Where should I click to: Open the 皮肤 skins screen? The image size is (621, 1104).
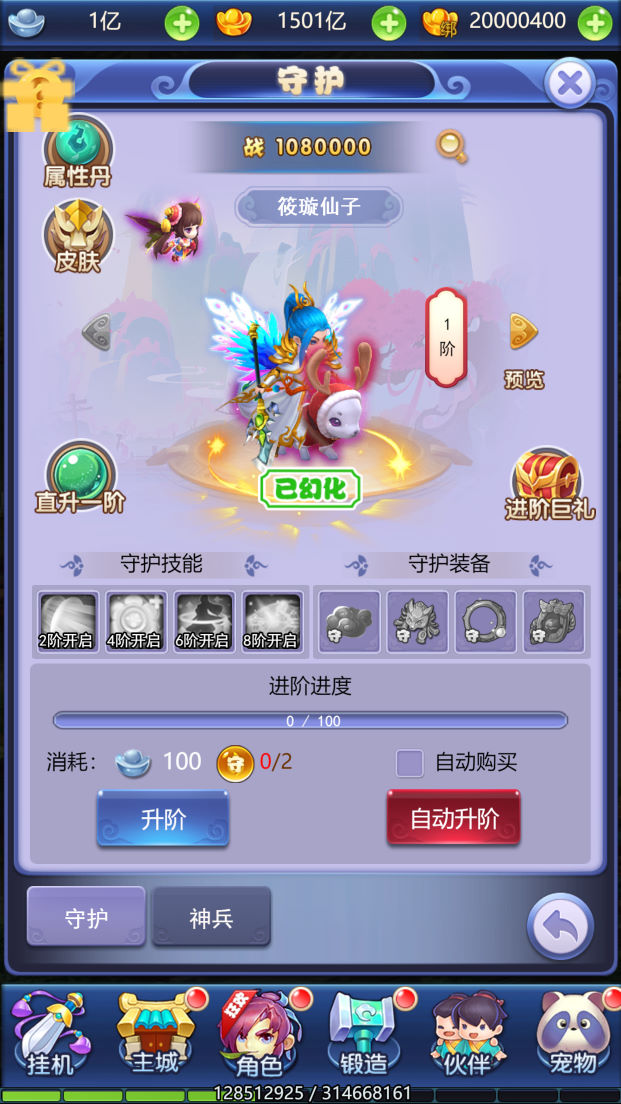[x=77, y=237]
